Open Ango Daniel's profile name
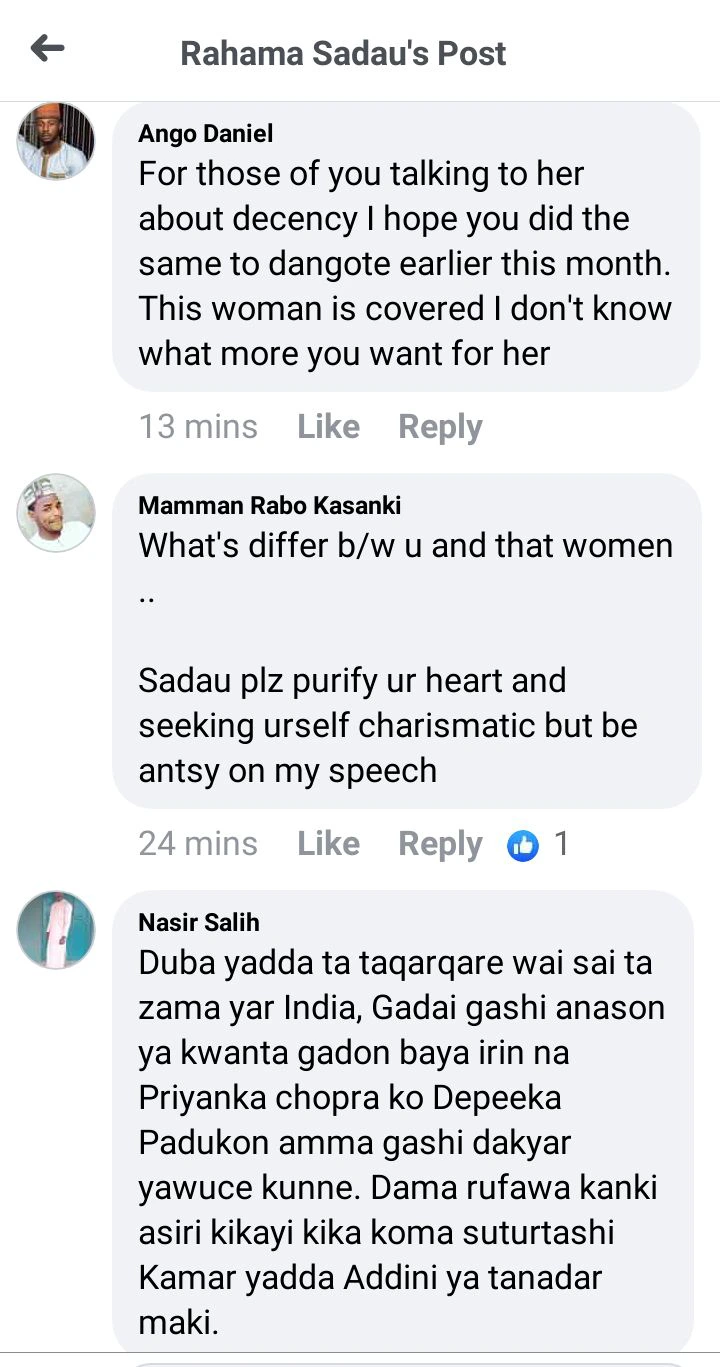720x1367 pixels. click(205, 134)
